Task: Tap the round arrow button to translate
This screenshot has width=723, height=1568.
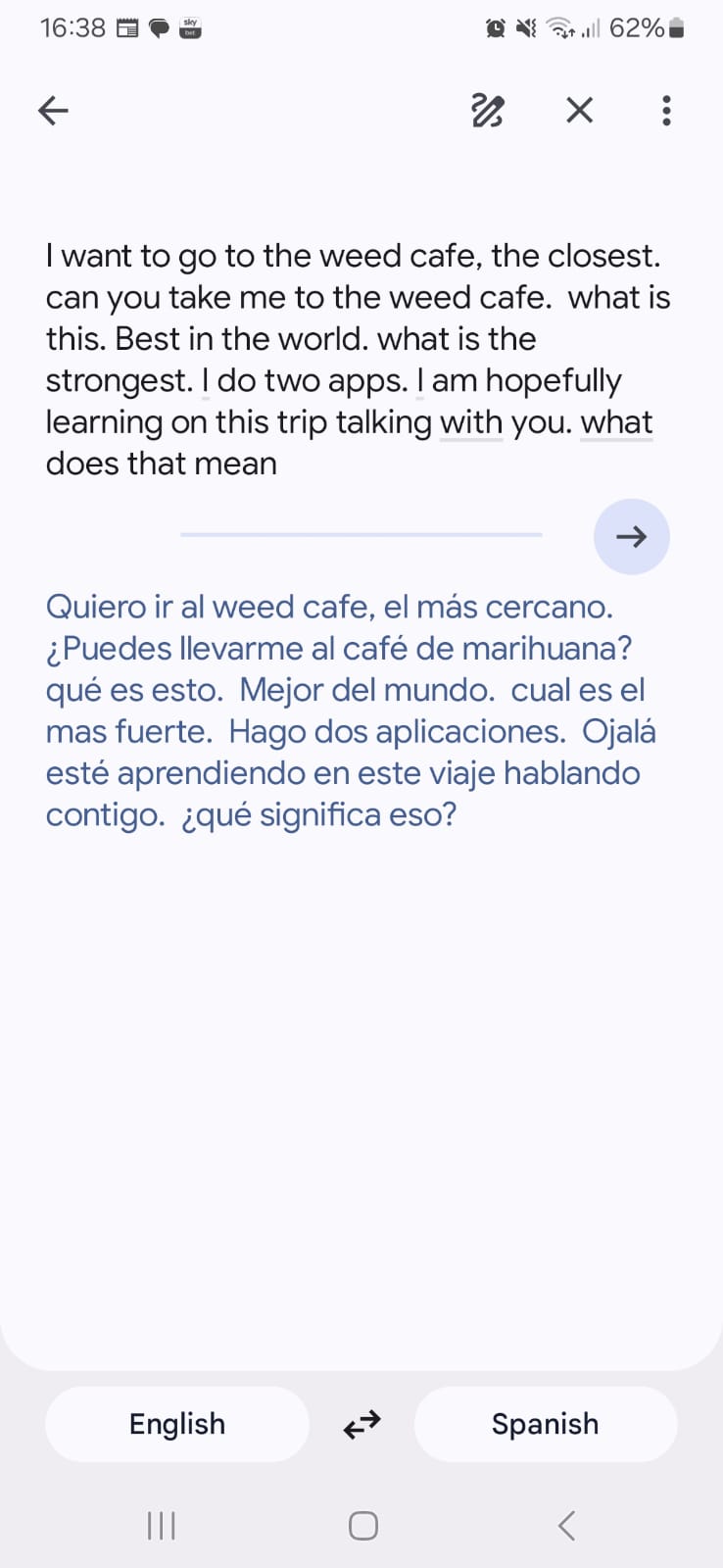Action: pyautogui.click(x=631, y=536)
